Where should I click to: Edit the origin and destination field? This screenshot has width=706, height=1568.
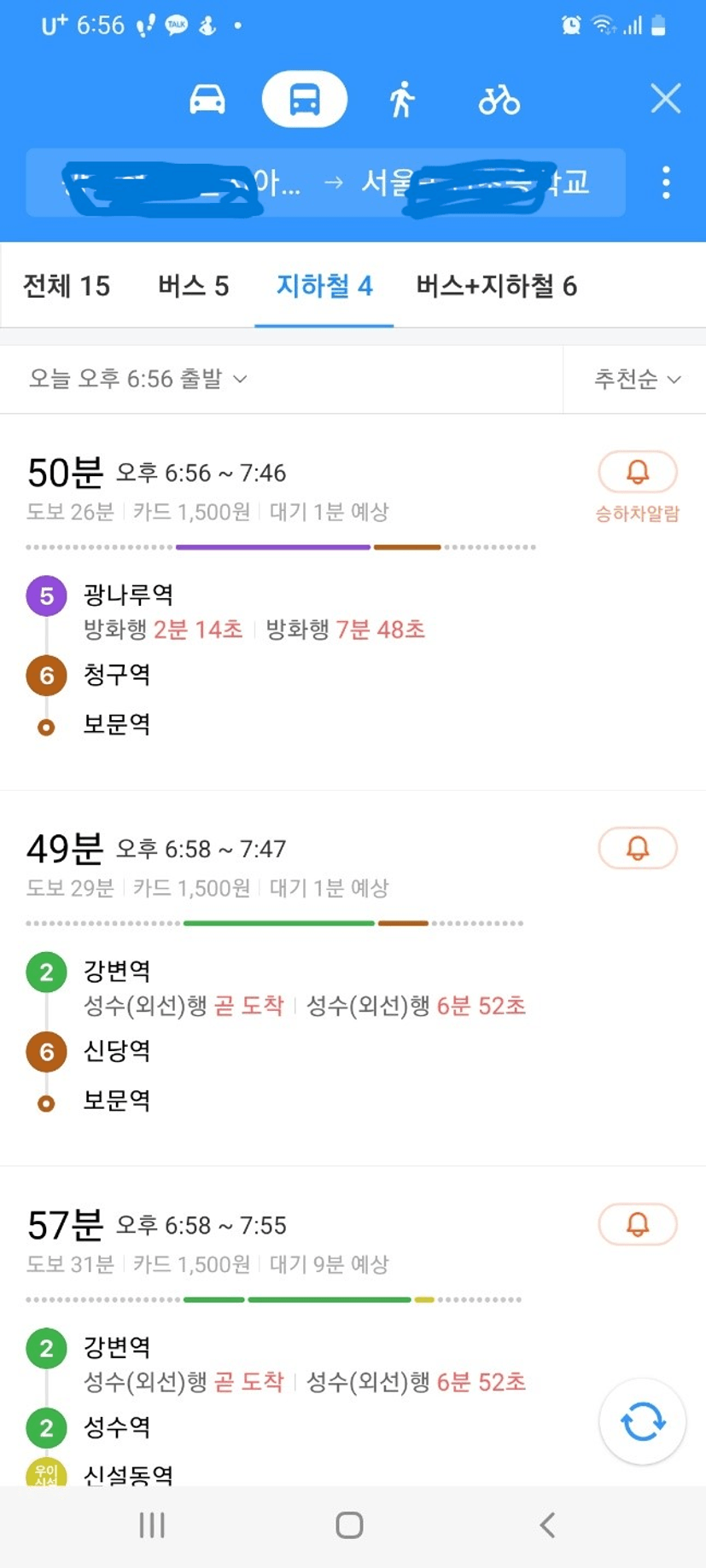[x=325, y=183]
